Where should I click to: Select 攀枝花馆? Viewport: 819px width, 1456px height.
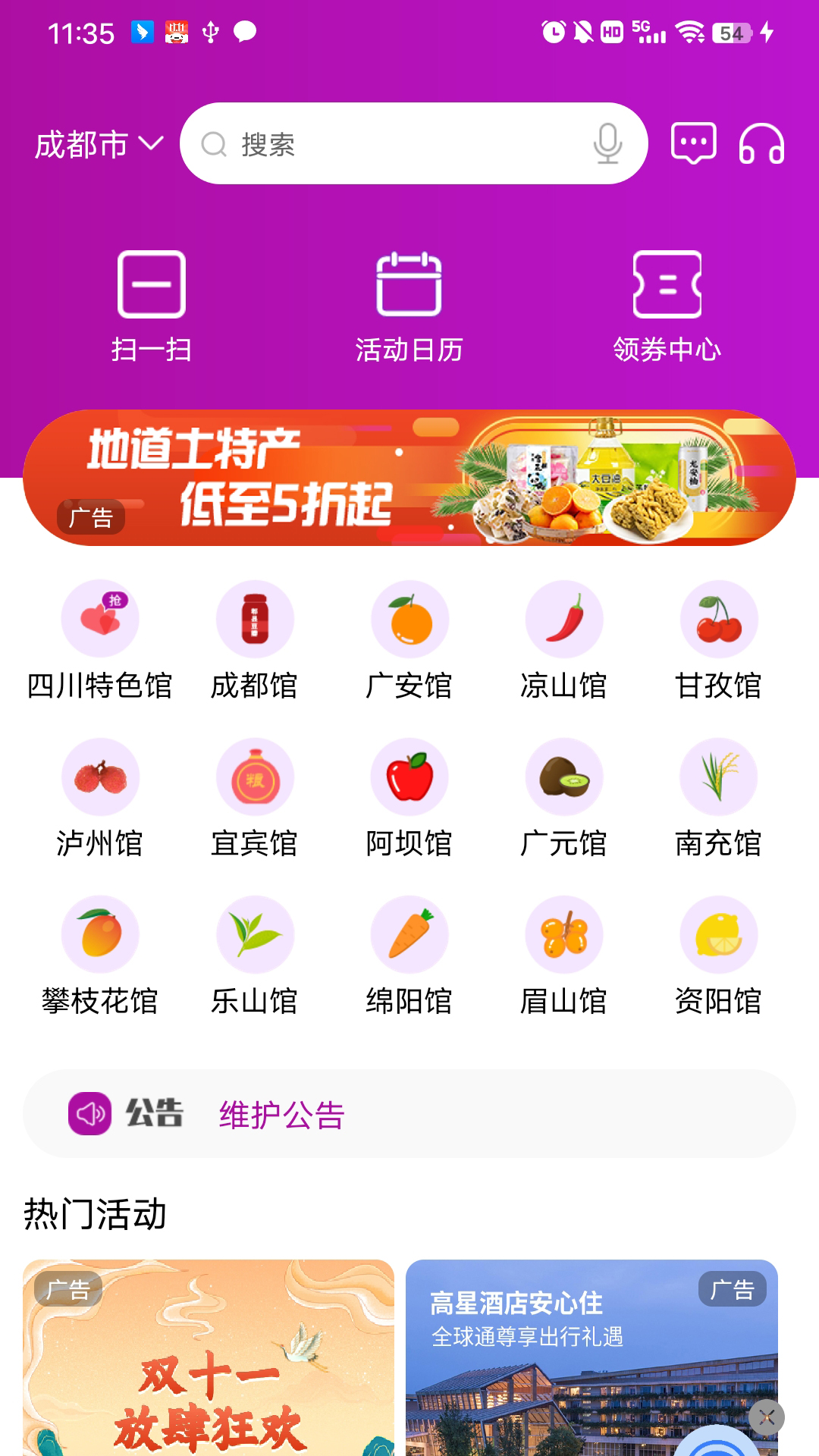coord(100,956)
